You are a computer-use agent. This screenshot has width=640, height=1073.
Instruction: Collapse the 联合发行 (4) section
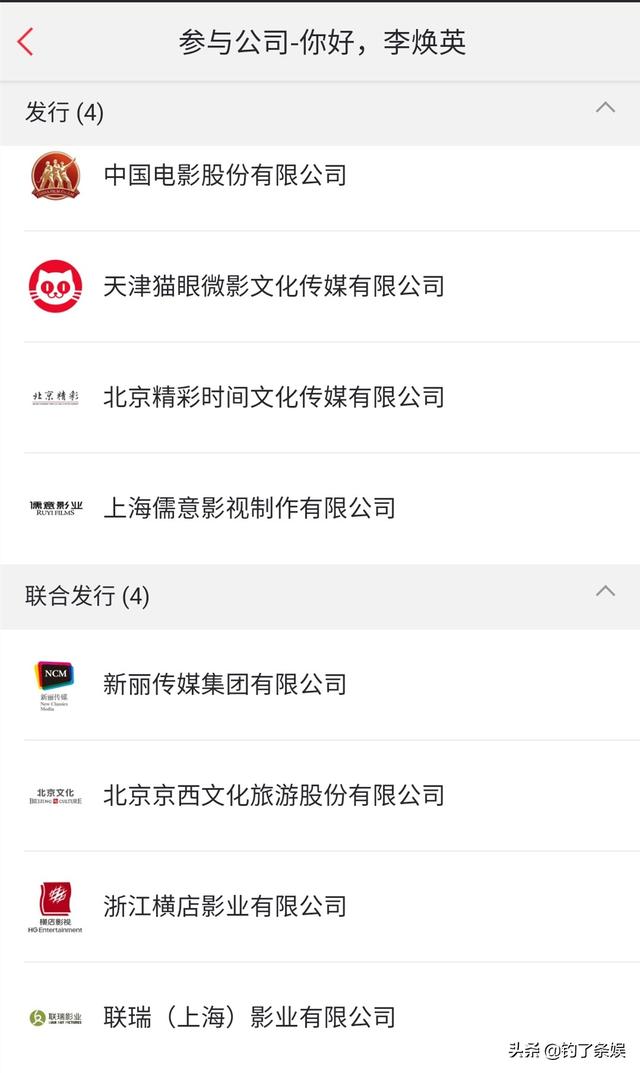click(605, 592)
